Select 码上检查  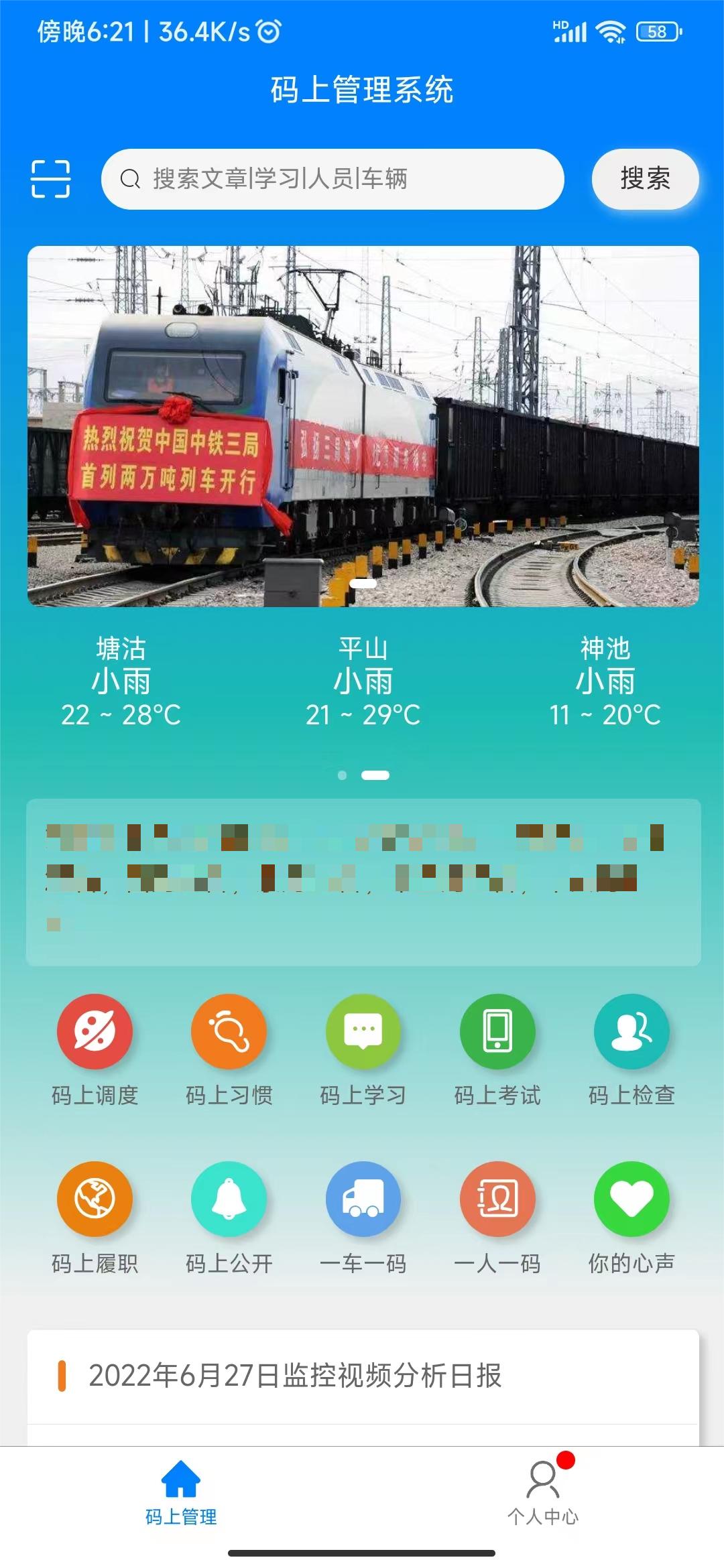[631, 1032]
